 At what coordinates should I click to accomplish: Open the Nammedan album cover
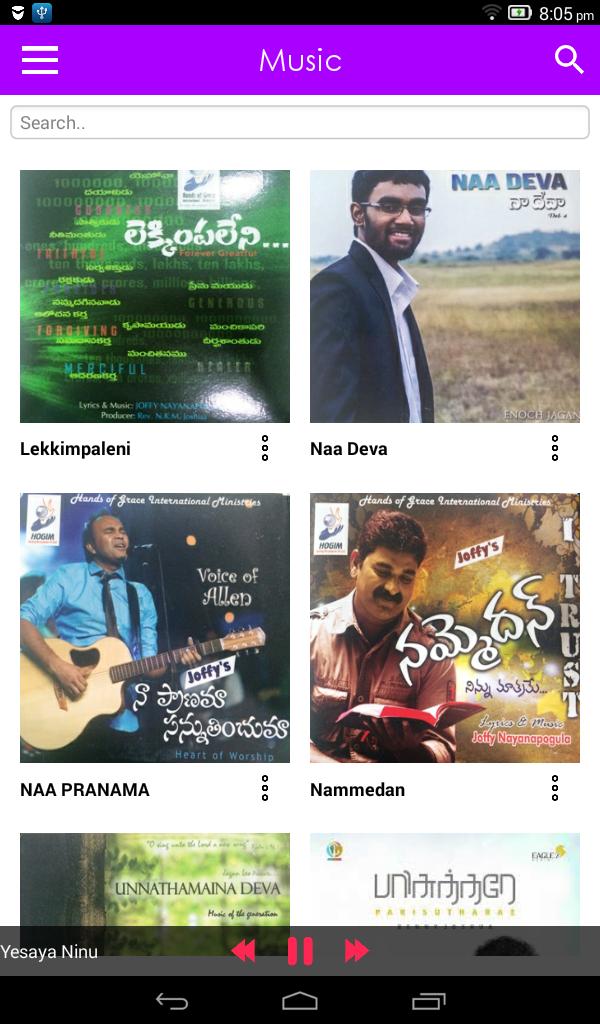445,628
